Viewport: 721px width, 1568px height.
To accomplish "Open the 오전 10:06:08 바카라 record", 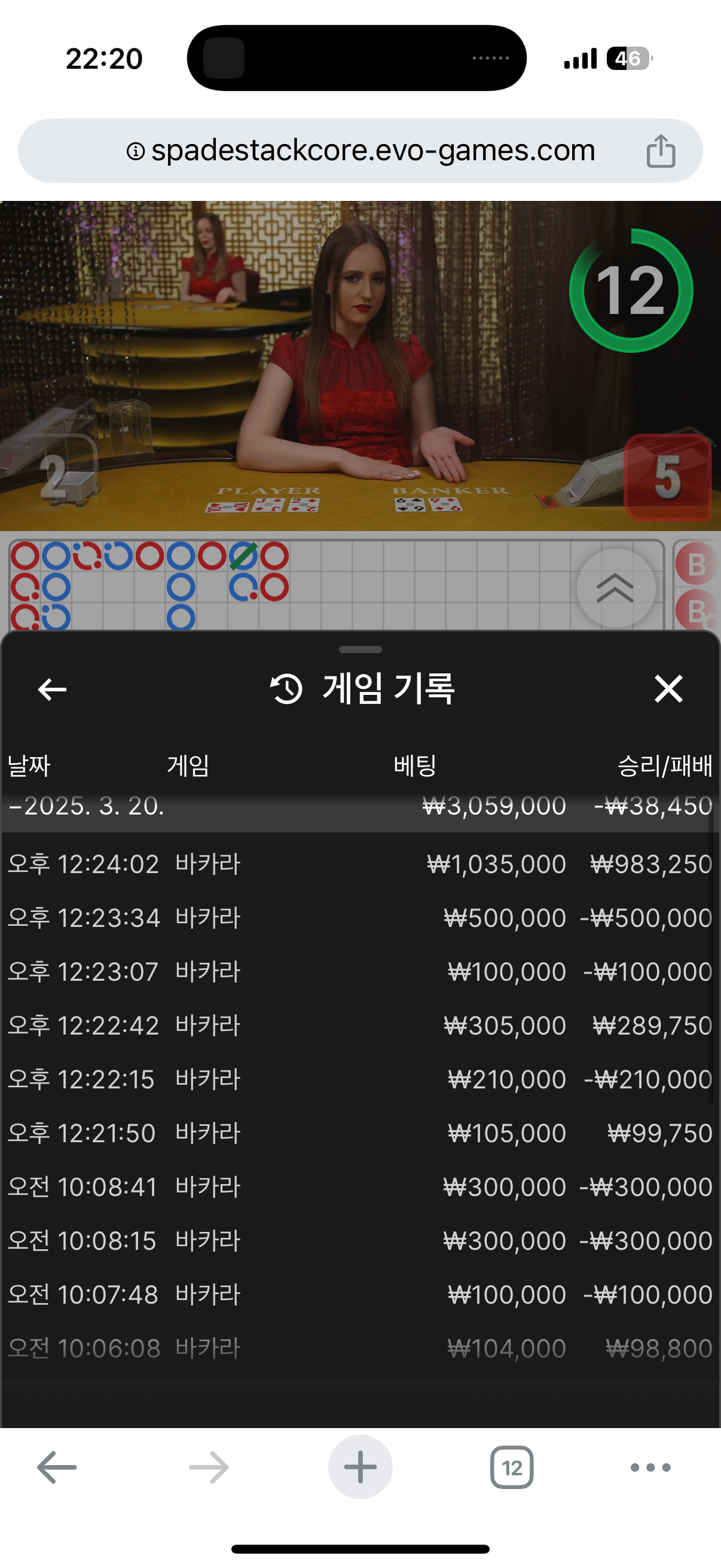I will click(359, 1349).
